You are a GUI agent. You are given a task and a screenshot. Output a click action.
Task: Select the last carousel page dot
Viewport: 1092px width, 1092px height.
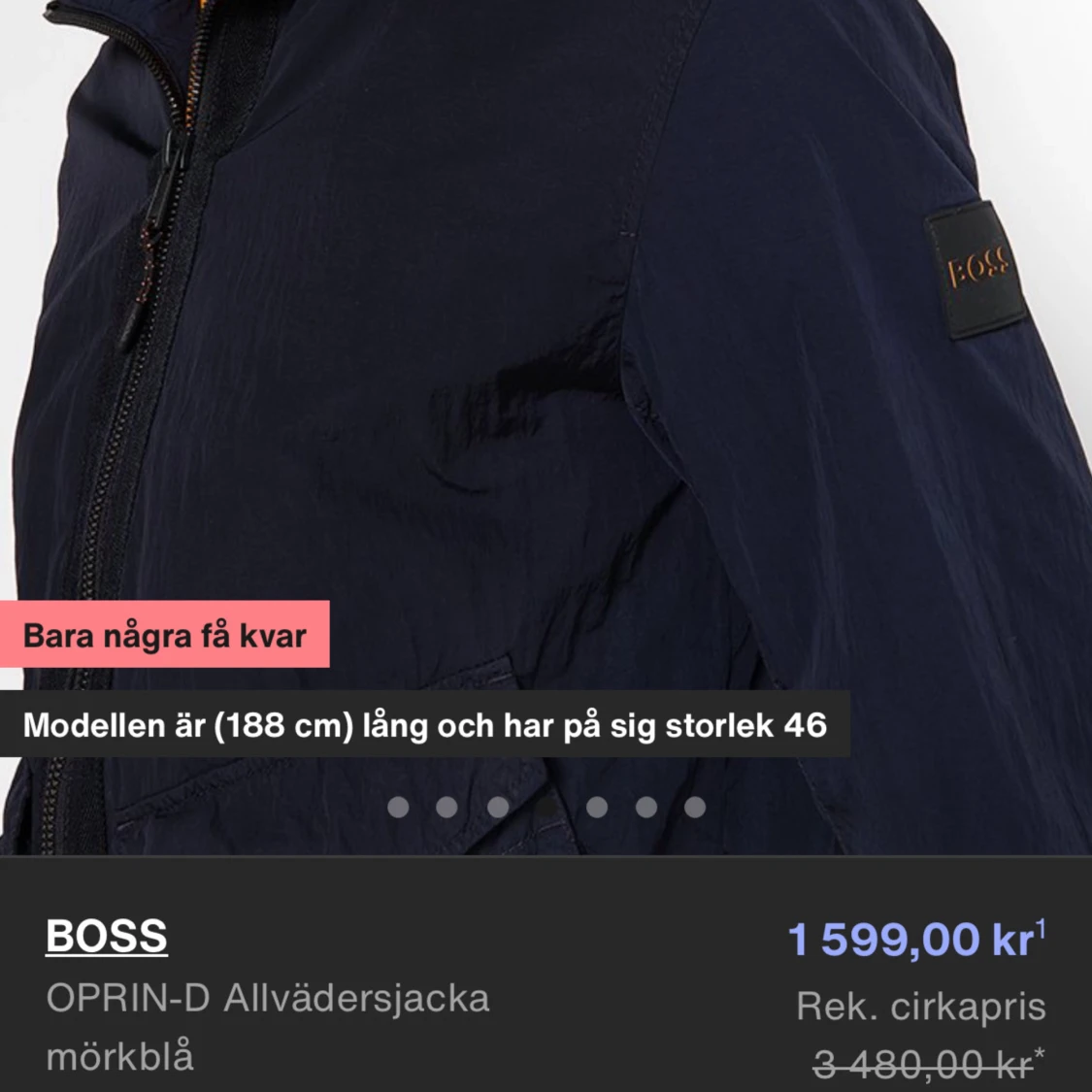click(695, 807)
